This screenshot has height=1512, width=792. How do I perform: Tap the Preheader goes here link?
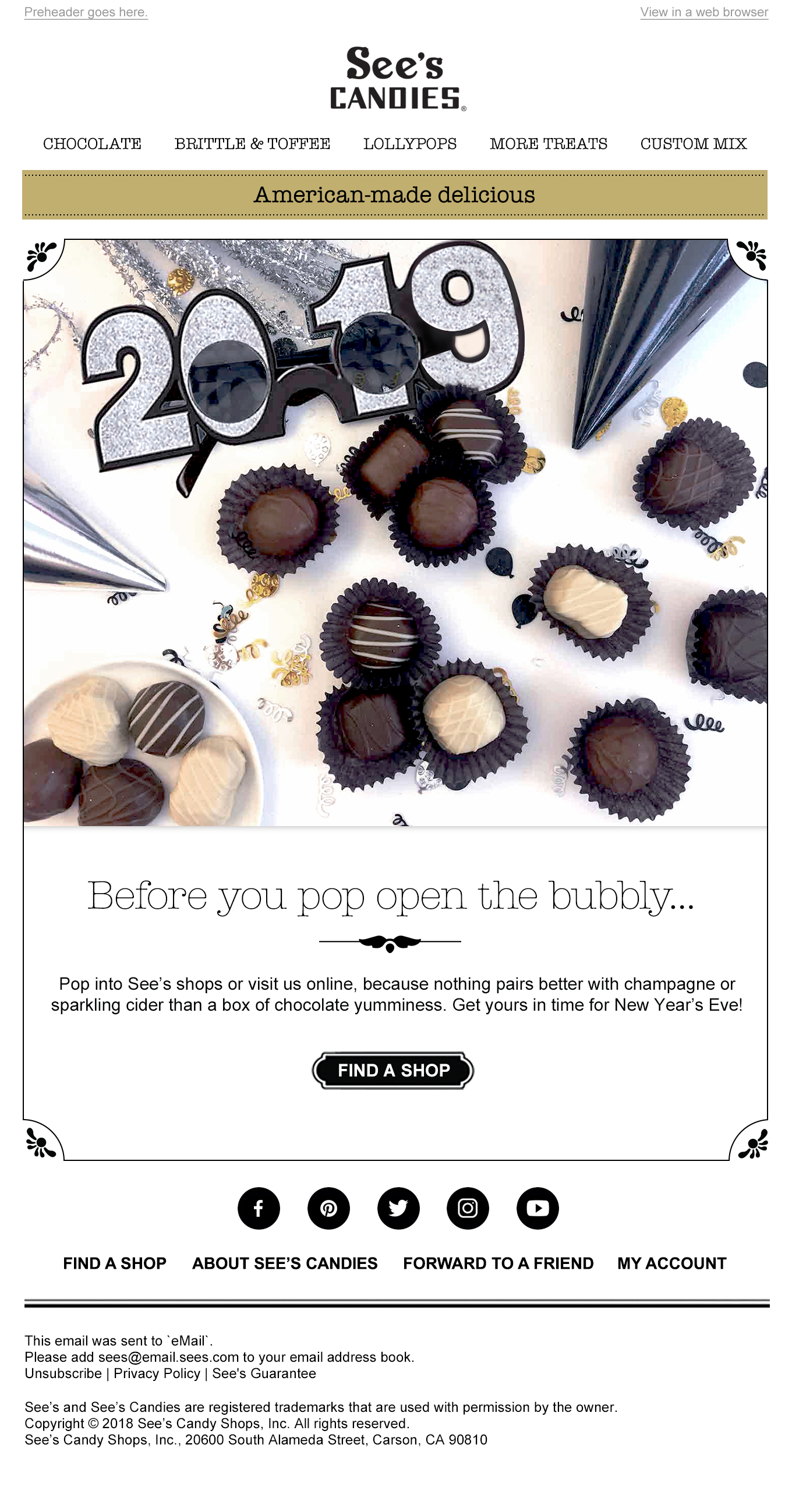tap(86, 12)
